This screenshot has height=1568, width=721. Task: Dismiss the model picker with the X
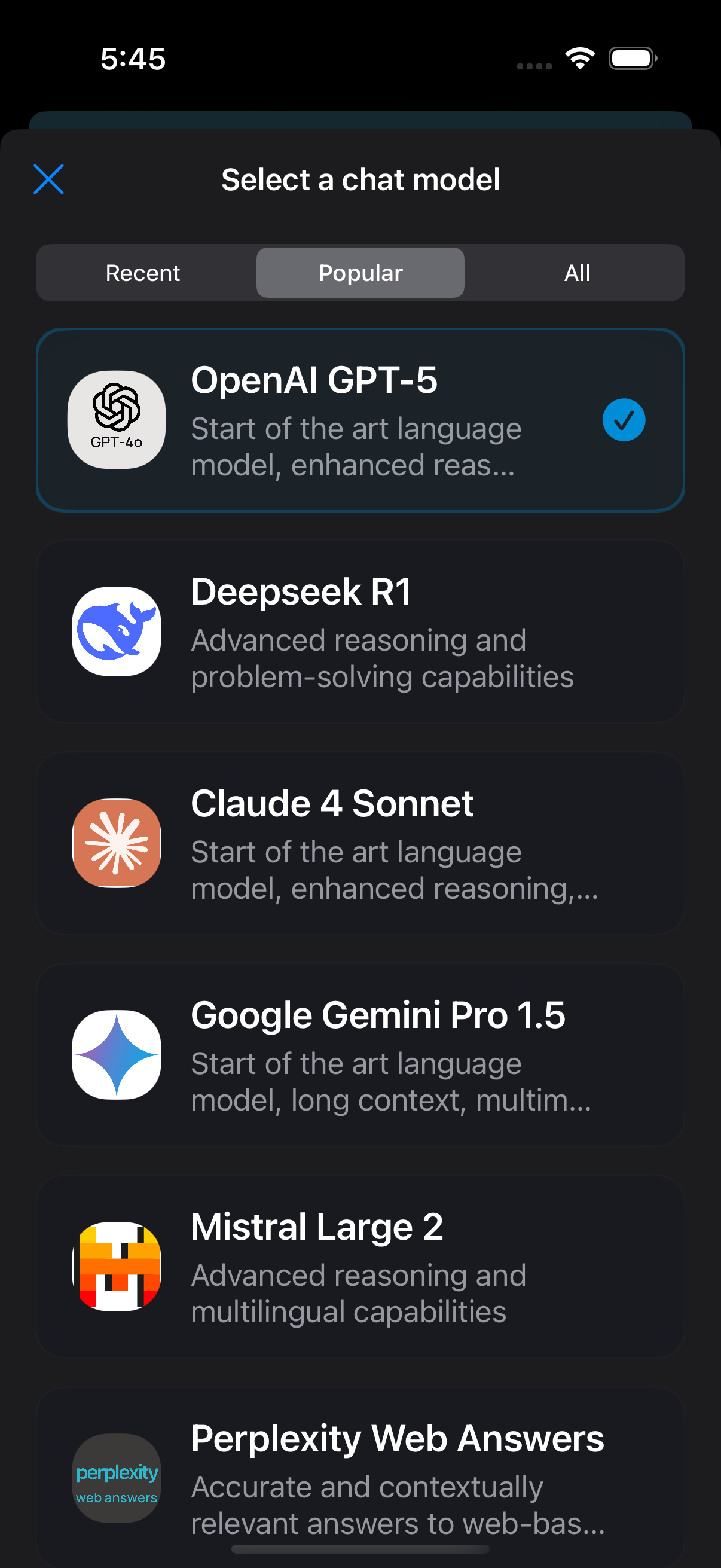(49, 179)
